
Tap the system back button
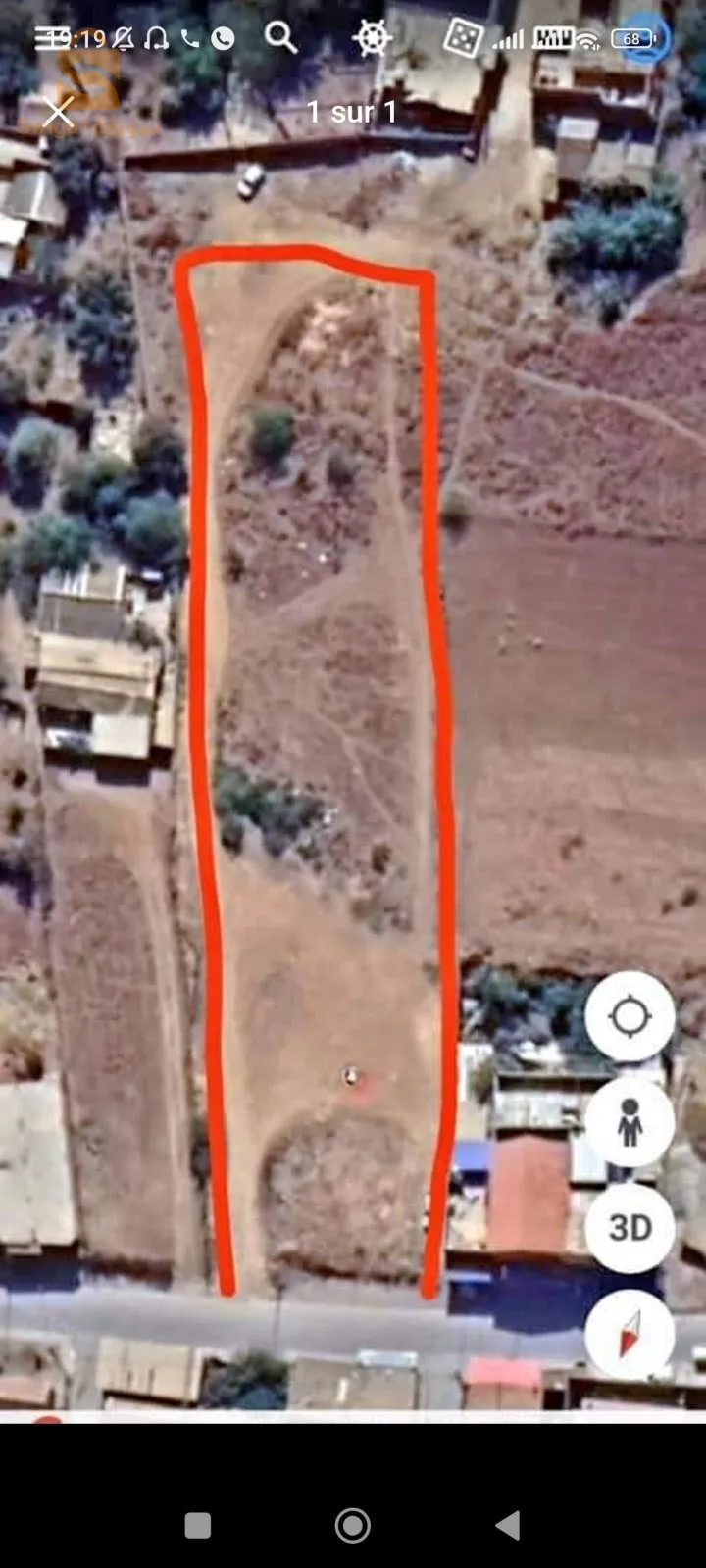[507, 1525]
